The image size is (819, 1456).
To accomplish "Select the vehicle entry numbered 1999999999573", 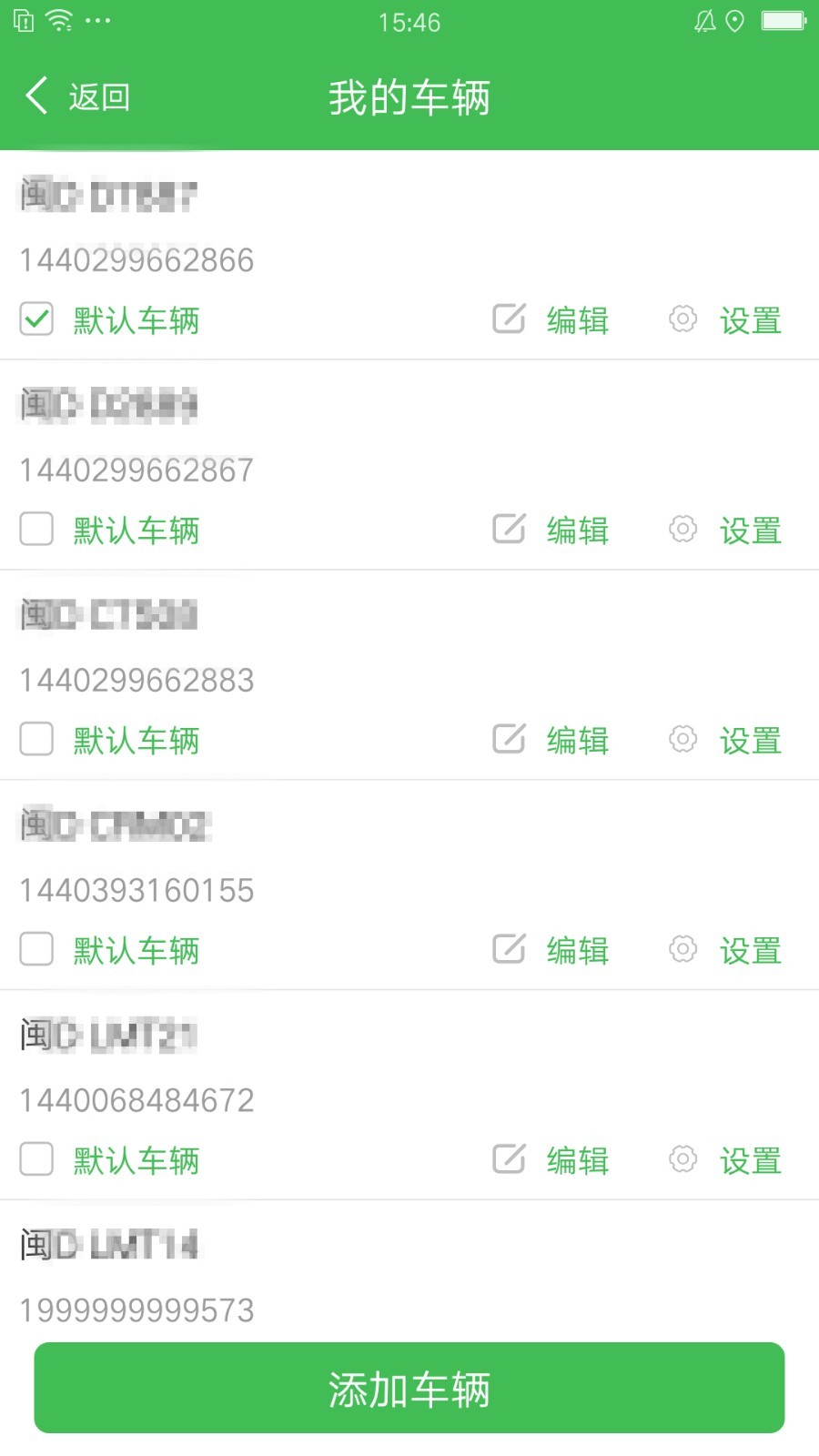I will [x=136, y=1310].
